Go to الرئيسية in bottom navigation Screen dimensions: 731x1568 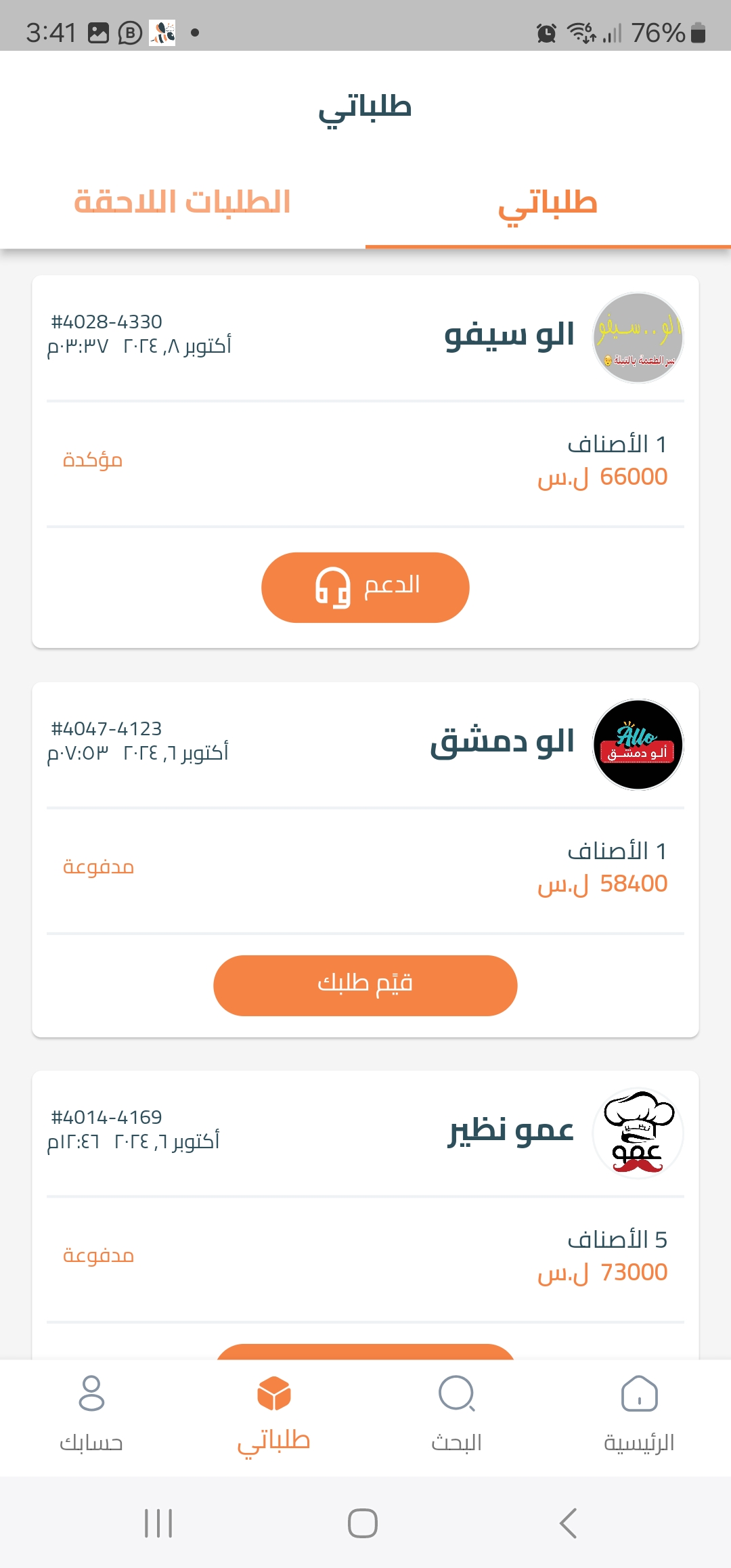coord(639,1413)
